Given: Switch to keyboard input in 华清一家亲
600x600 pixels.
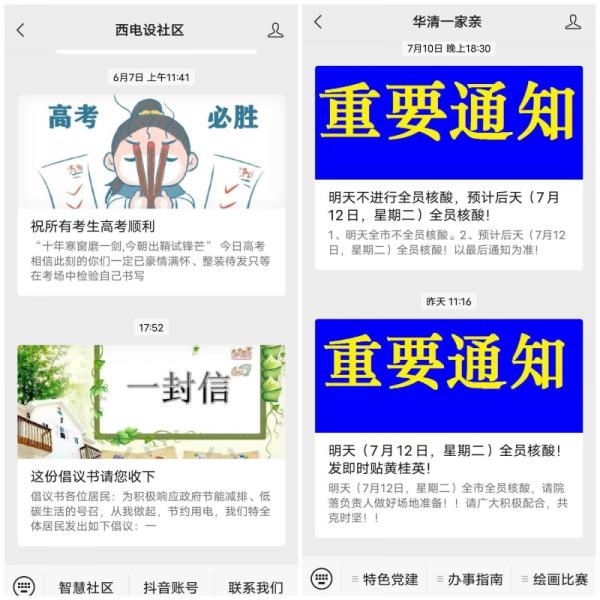Looking at the screenshot, I should pyautogui.click(x=321, y=578).
